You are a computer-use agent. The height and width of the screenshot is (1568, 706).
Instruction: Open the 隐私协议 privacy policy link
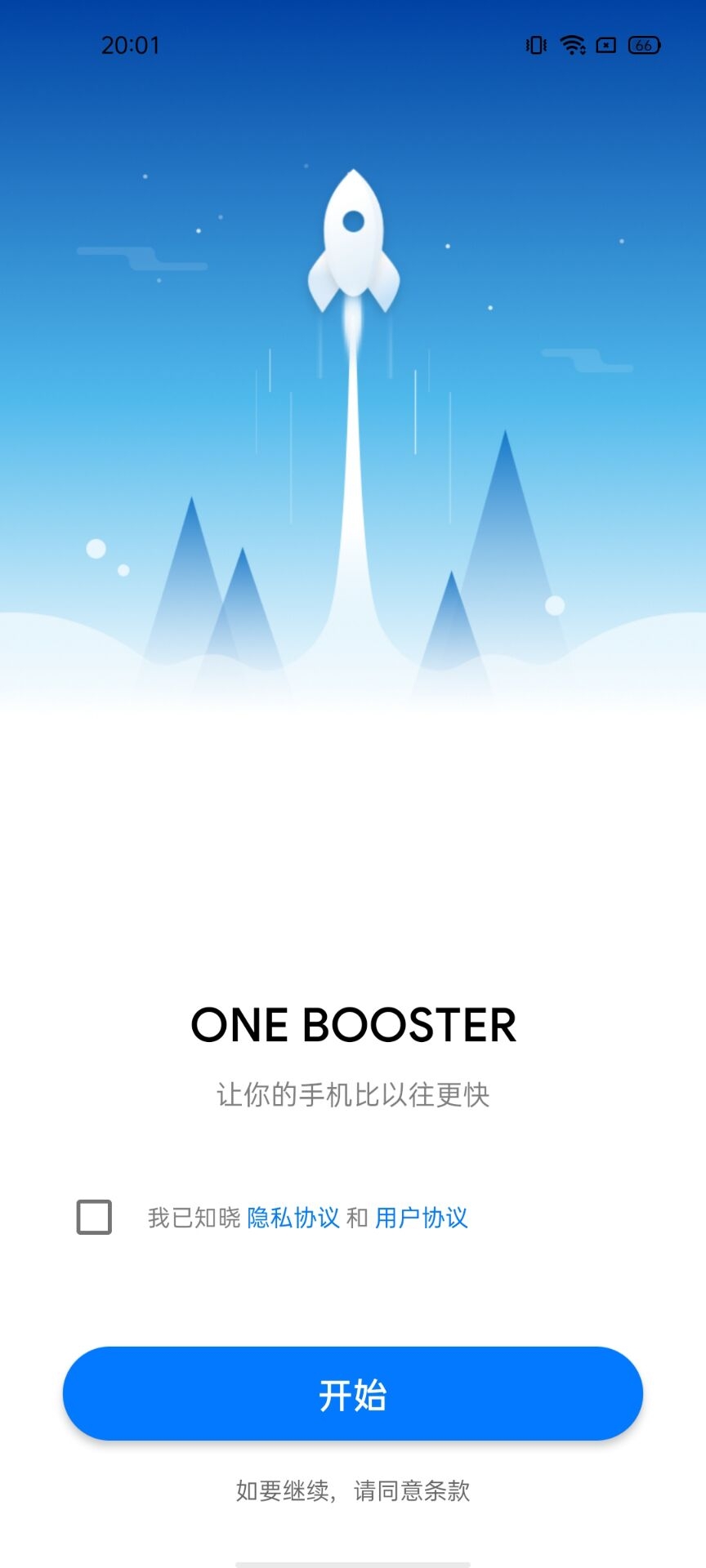click(293, 1218)
